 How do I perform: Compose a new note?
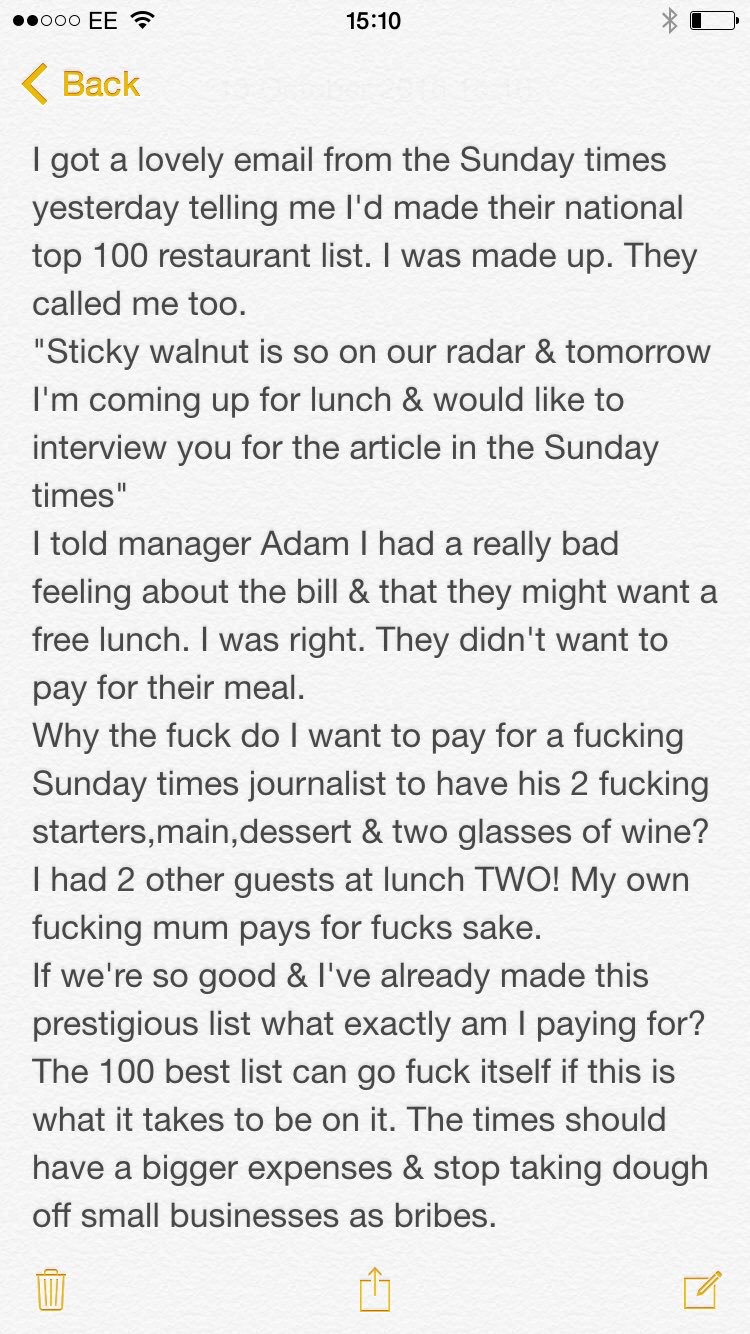(702, 1288)
